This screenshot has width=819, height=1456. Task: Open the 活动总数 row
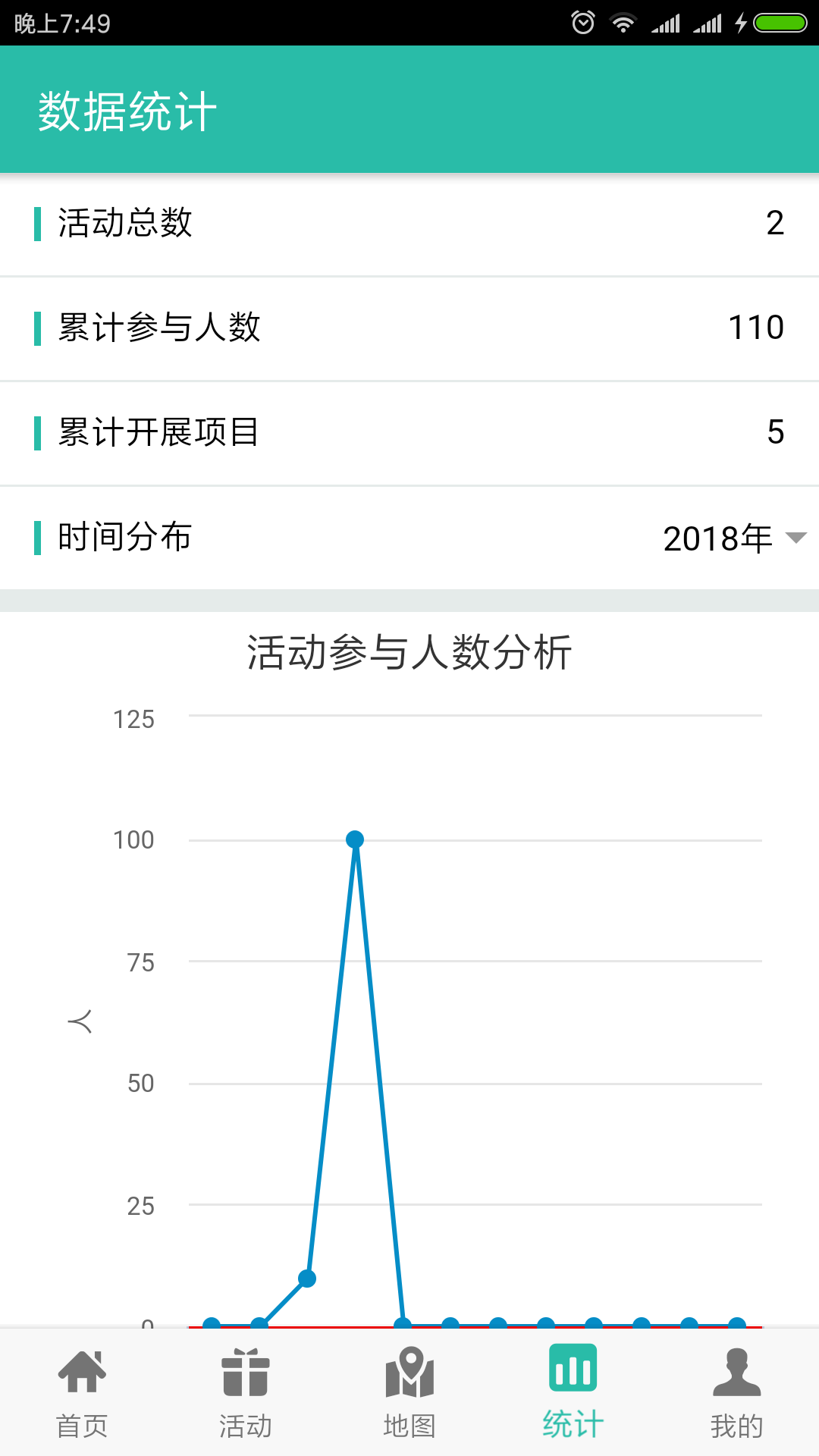click(409, 223)
